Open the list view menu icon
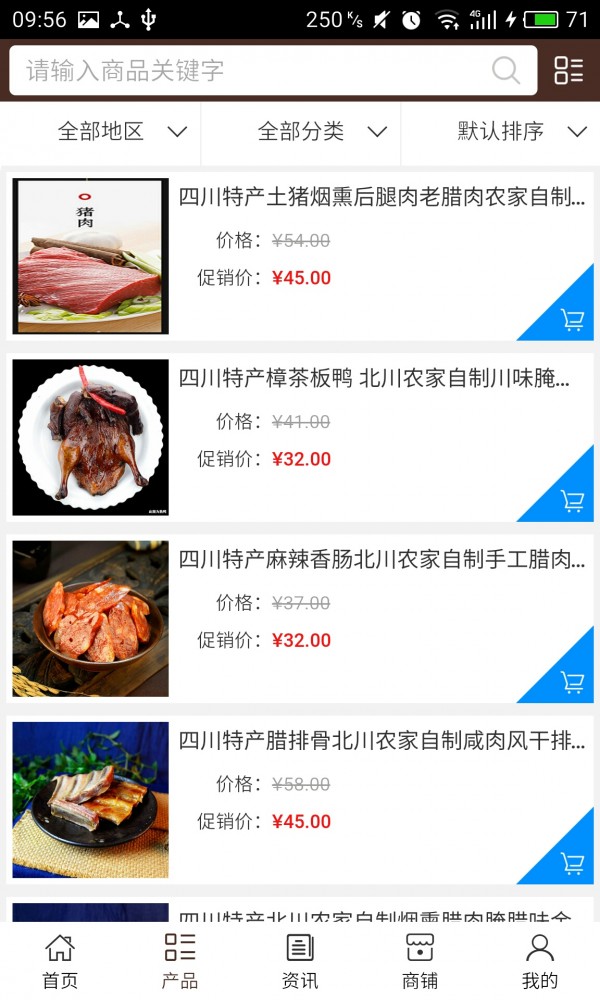 pos(569,70)
